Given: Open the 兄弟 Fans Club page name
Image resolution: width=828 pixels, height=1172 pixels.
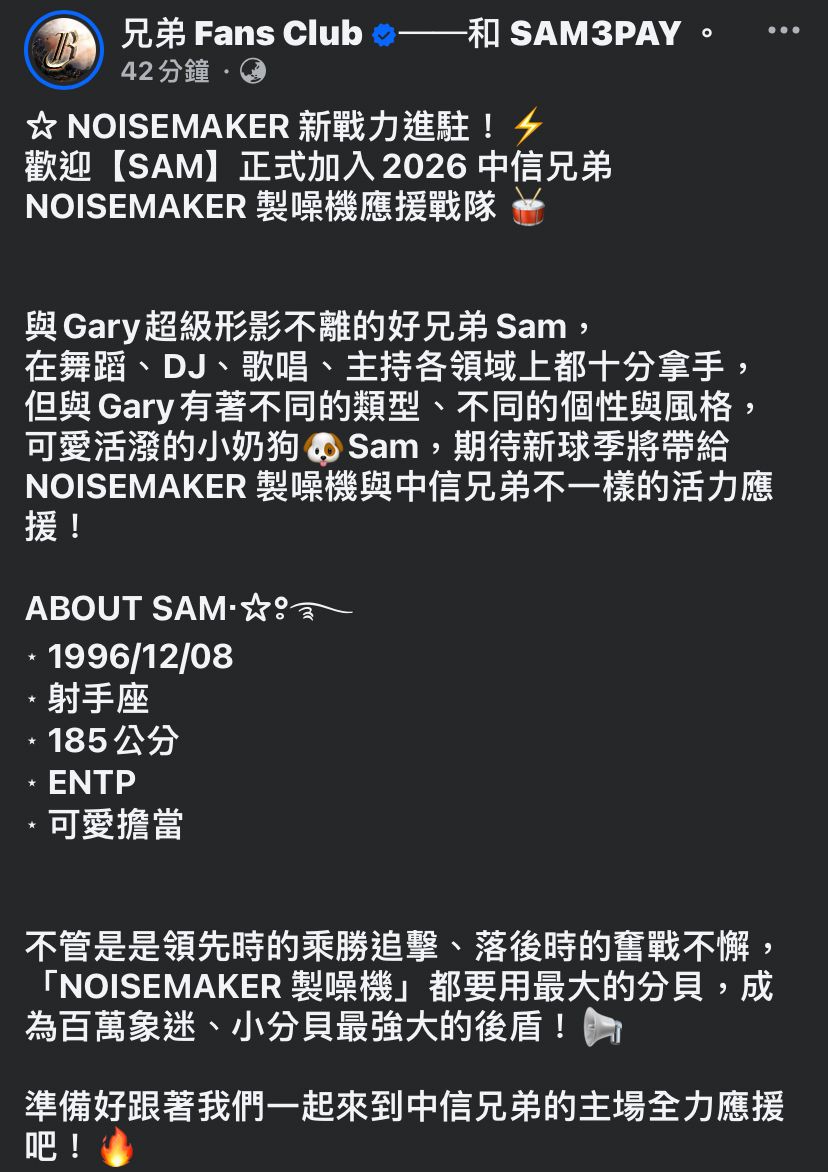Looking at the screenshot, I should (242, 34).
